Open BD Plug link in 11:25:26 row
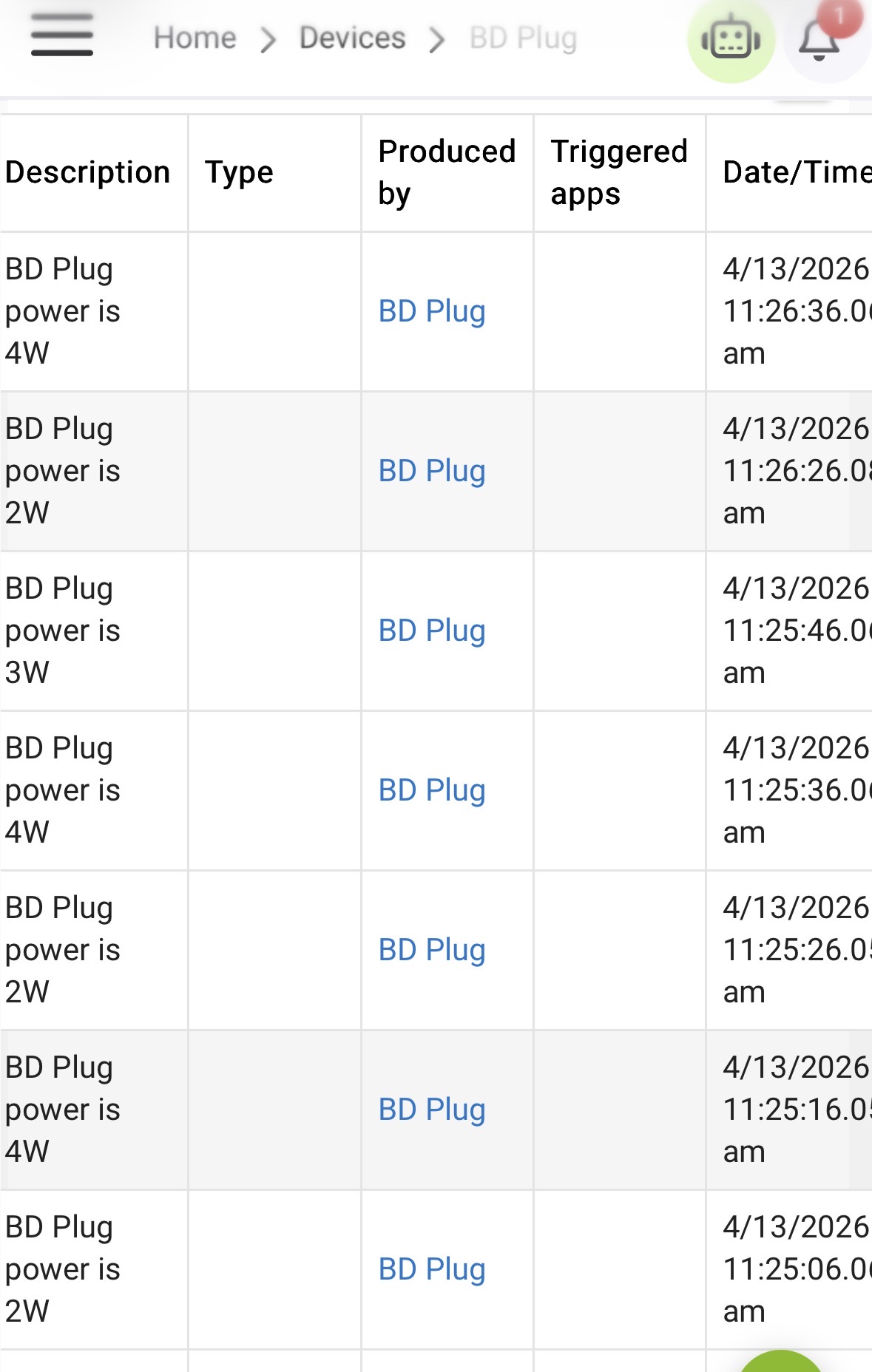The image size is (872, 1372). pos(432,950)
